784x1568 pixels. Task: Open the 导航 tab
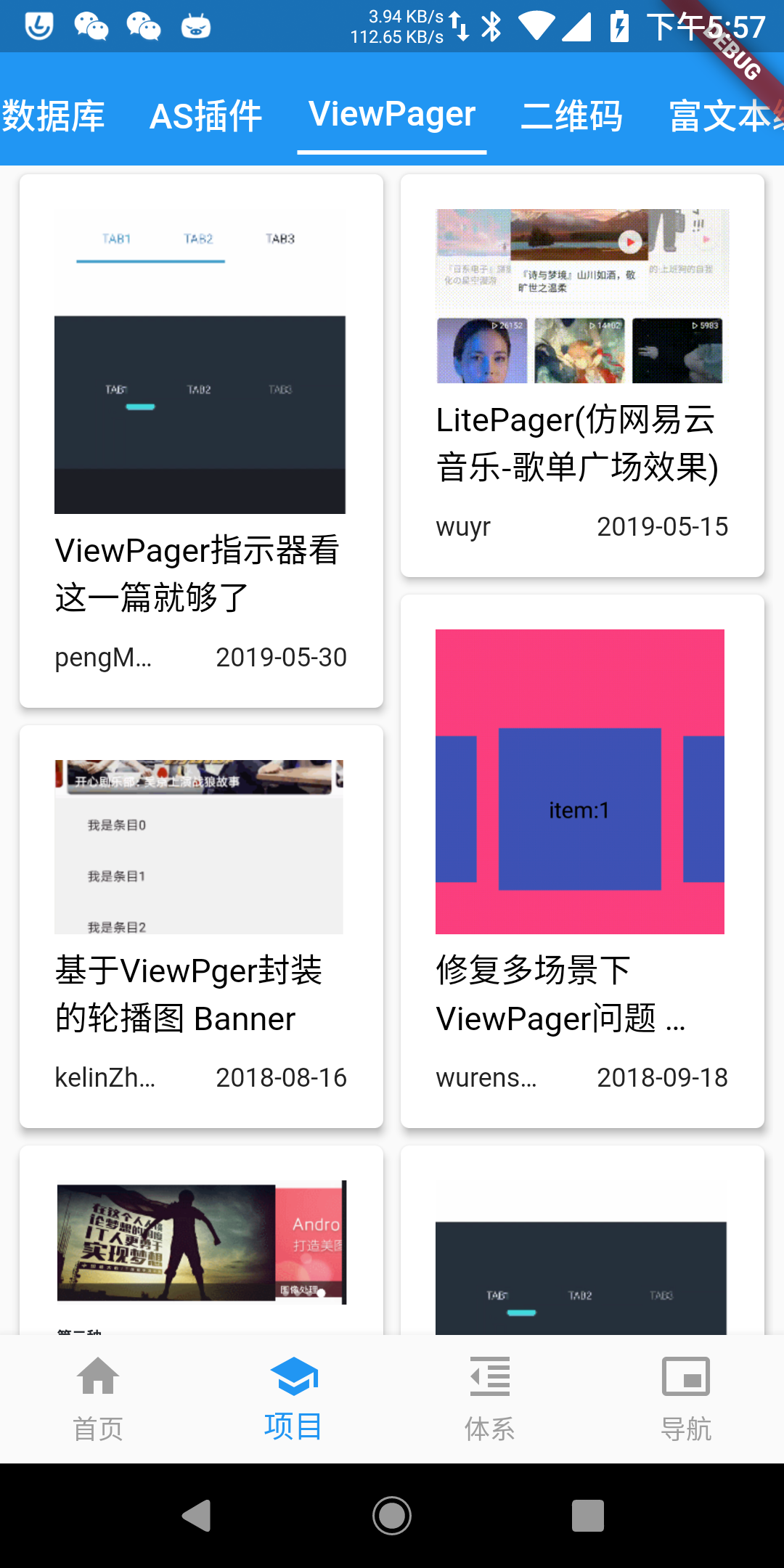(x=686, y=1399)
